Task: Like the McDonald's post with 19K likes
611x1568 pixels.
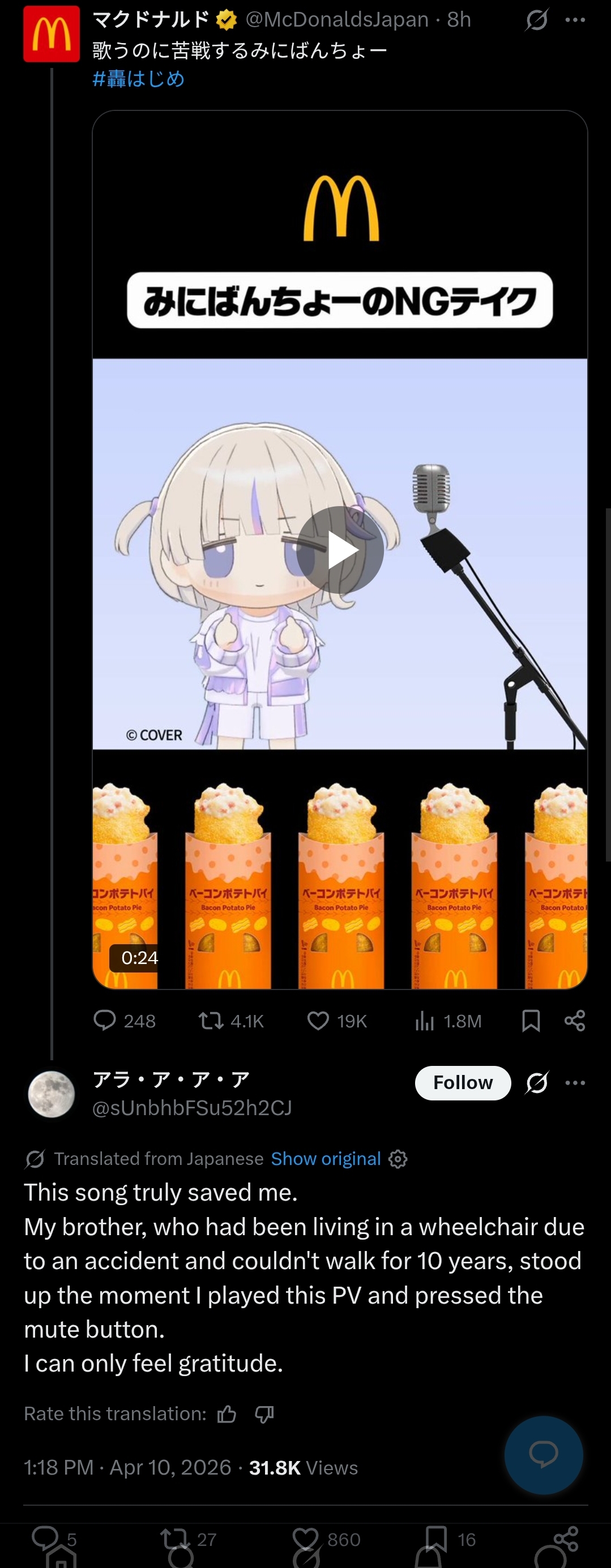Action: click(x=337, y=1021)
